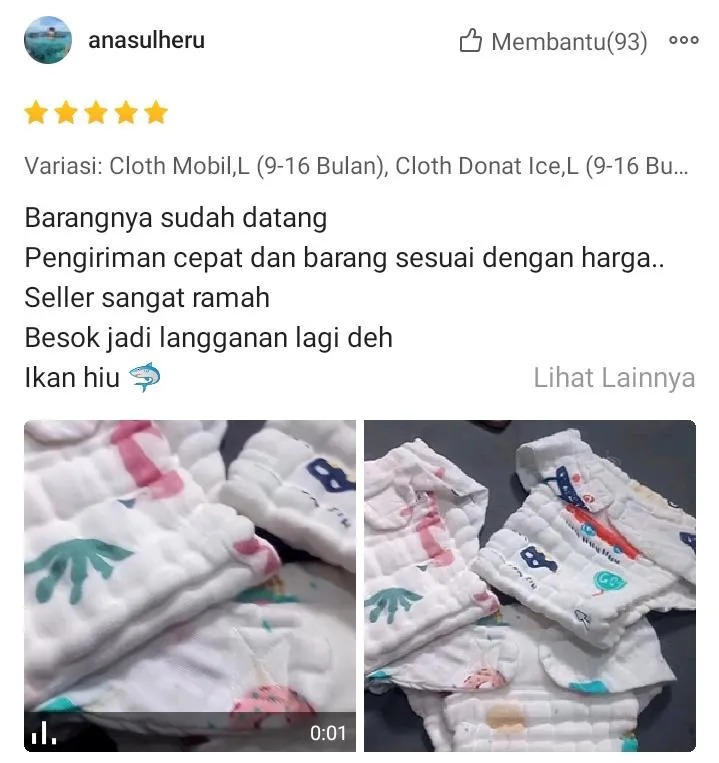This screenshot has width=719, height=763.
Task: Open anasulheru's profile avatar
Action: [48, 41]
